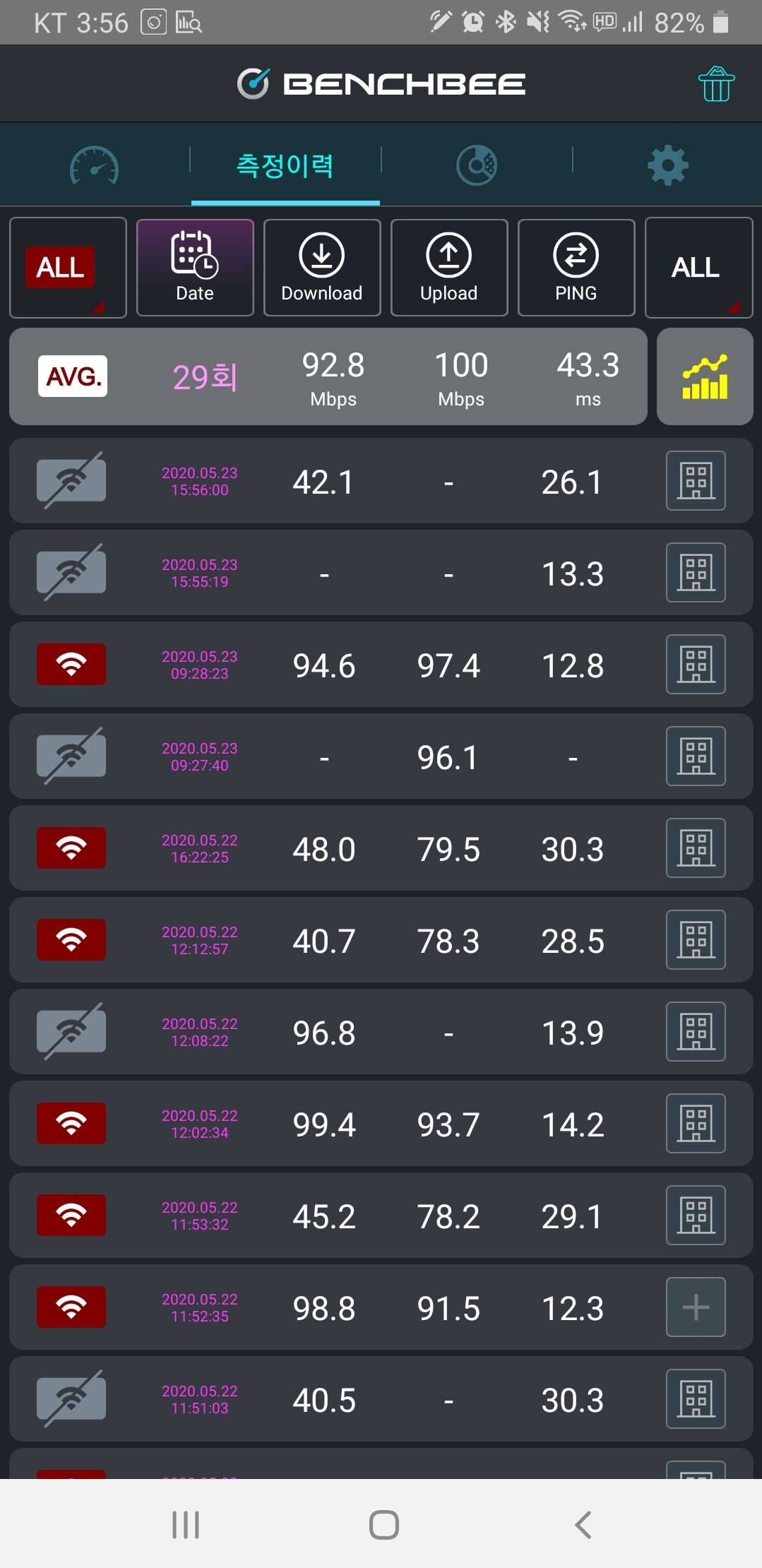Viewport: 762px width, 1568px height.
Task: Open recent apps from the navigation bar
Action: coord(186,1524)
